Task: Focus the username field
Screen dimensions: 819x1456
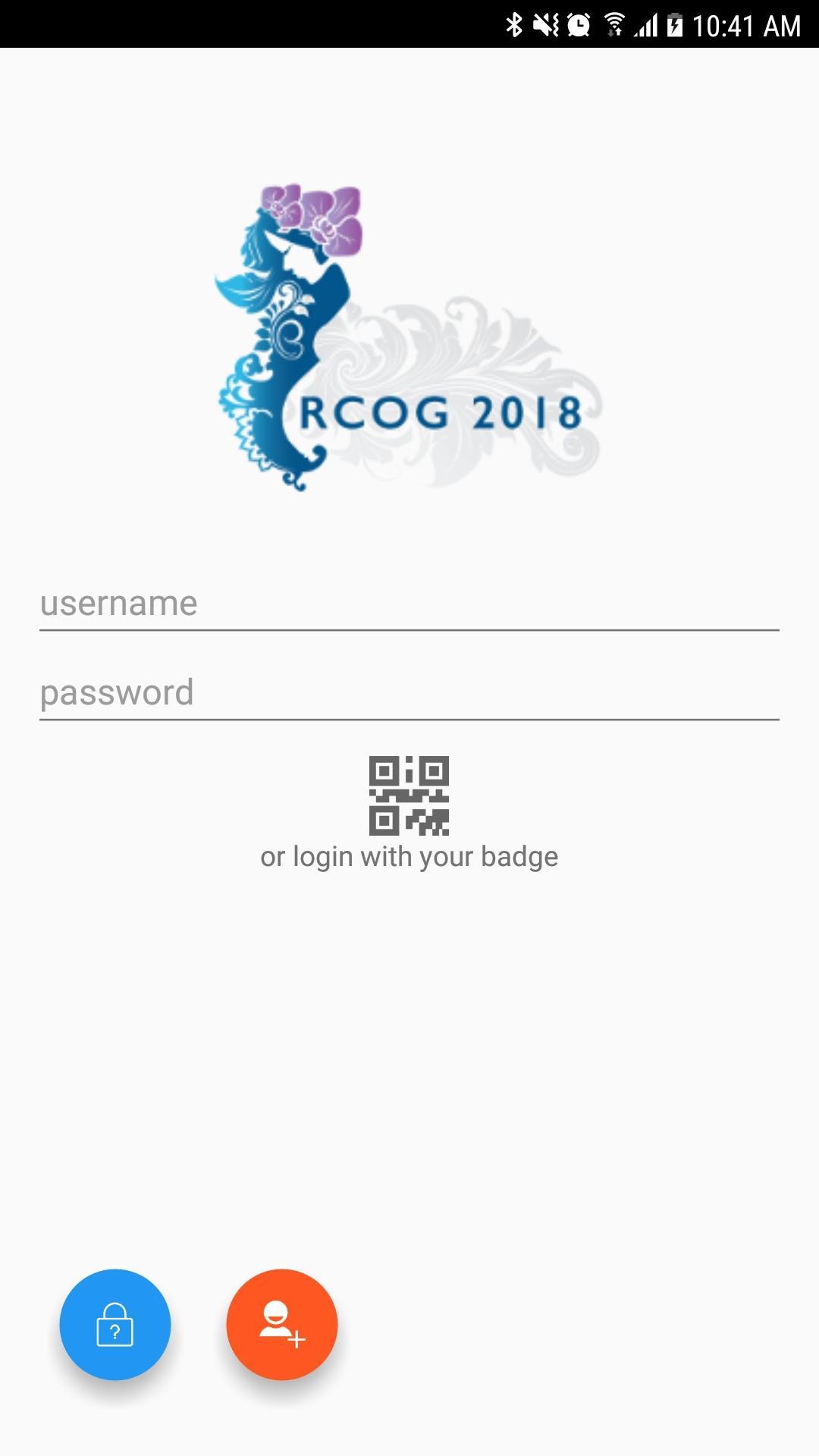Action: tap(409, 604)
